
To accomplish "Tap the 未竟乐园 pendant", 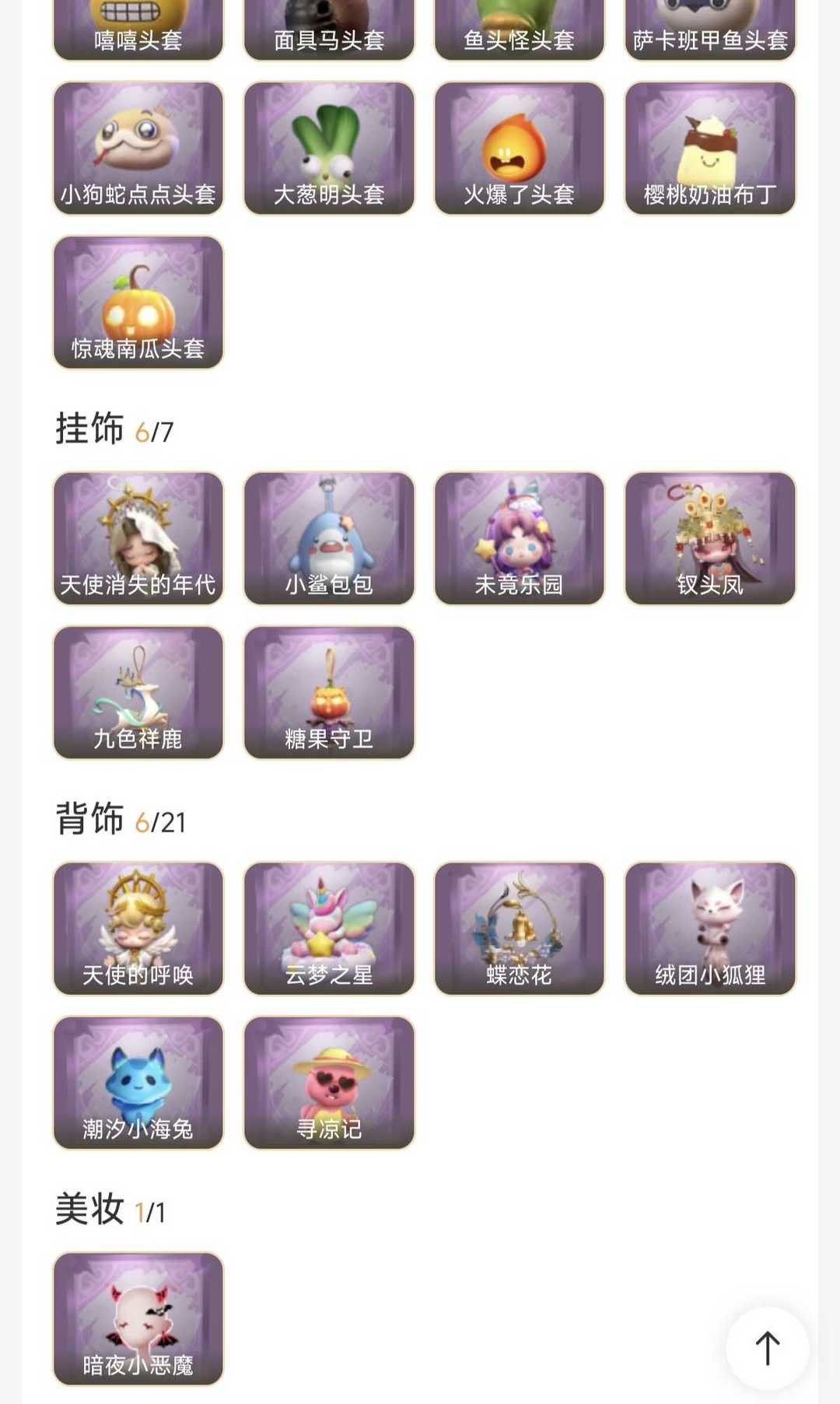I will pos(520,538).
